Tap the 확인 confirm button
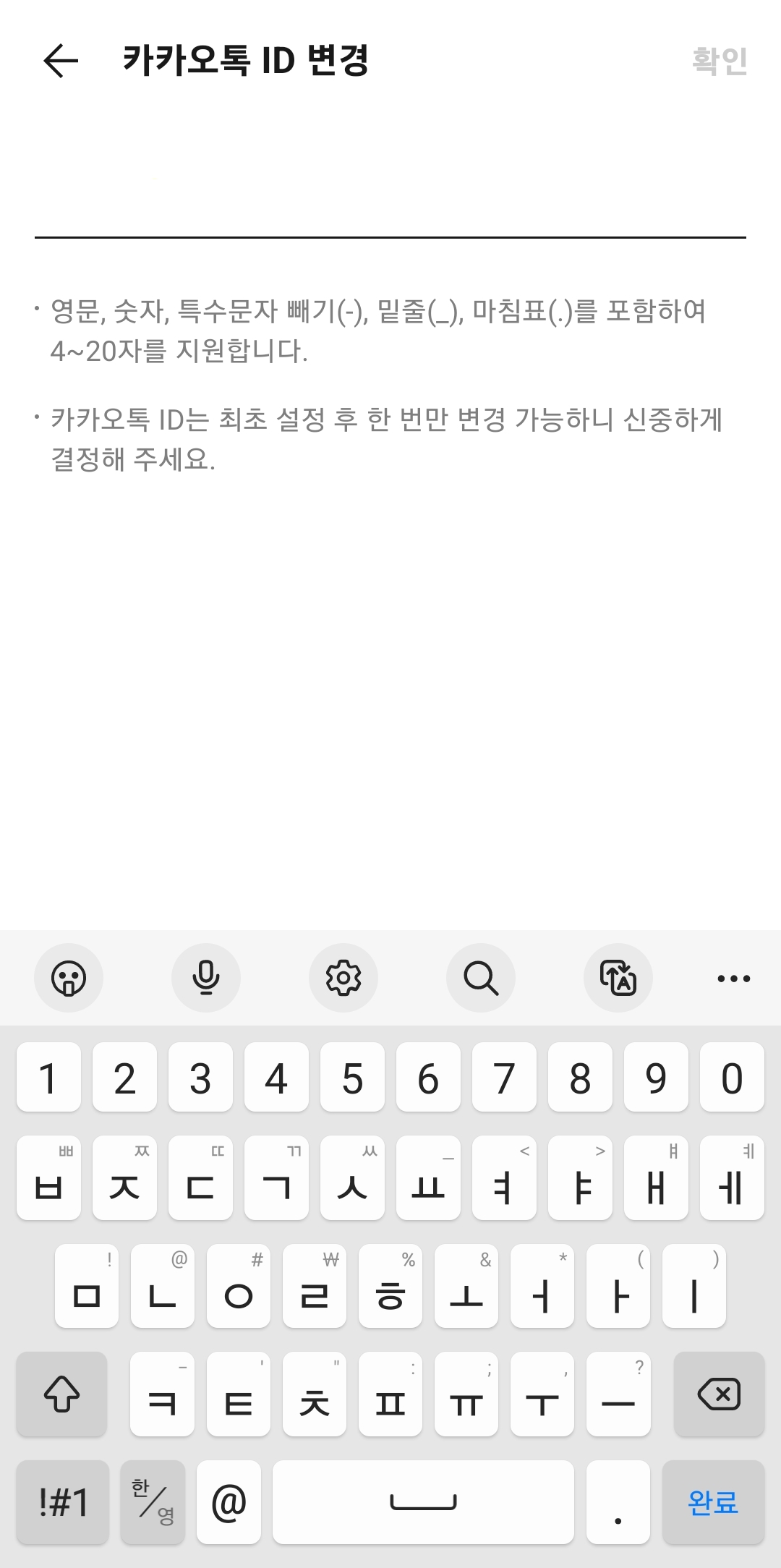Image resolution: width=781 pixels, height=1568 pixels. (721, 61)
